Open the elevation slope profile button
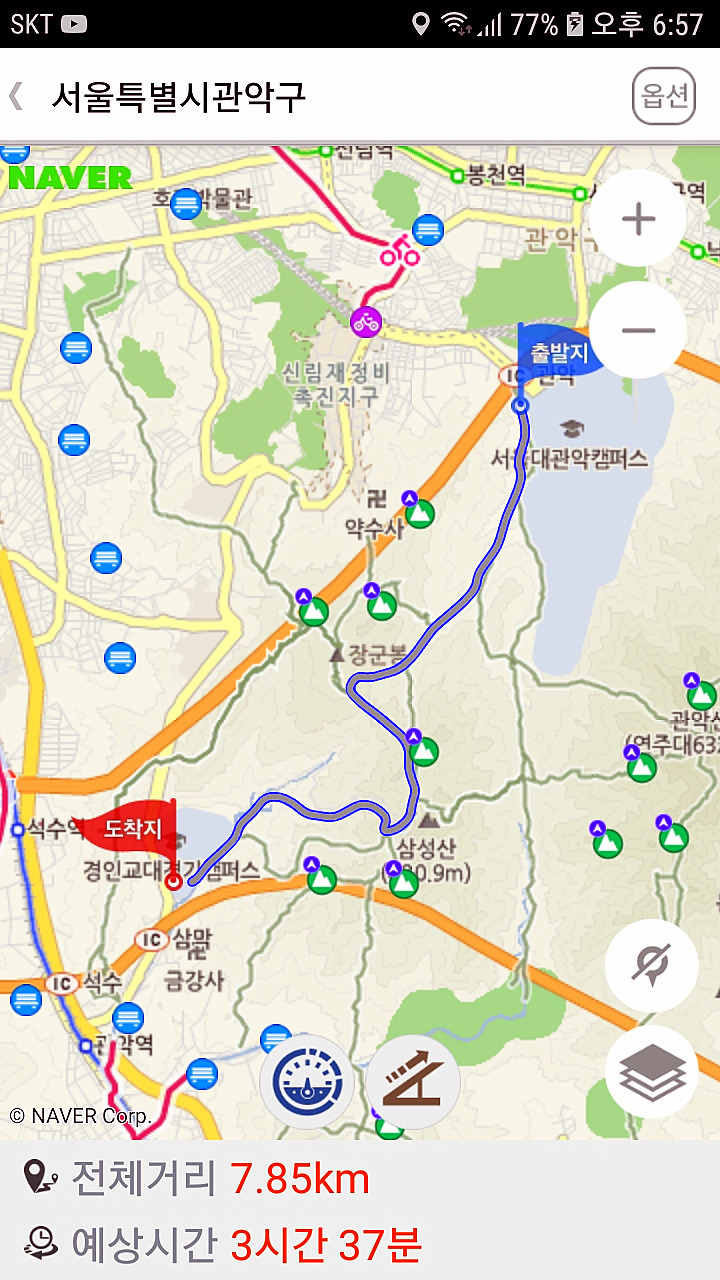Image resolution: width=720 pixels, height=1280 pixels. [413, 1082]
